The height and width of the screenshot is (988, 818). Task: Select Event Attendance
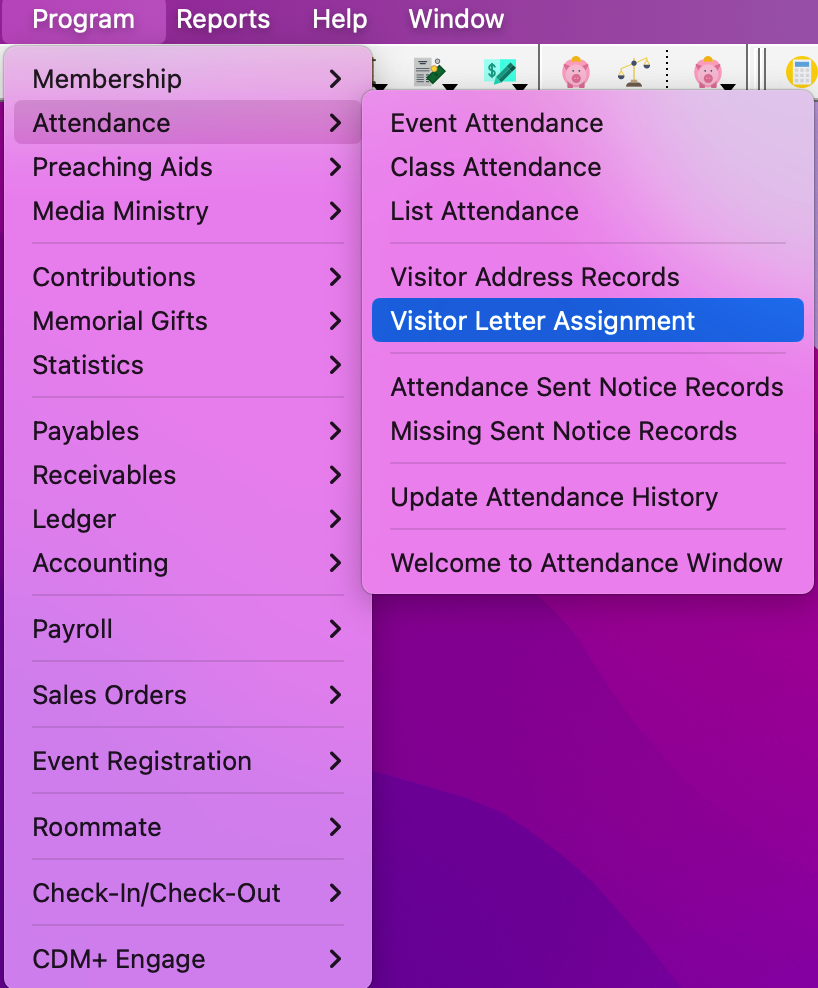click(x=497, y=123)
